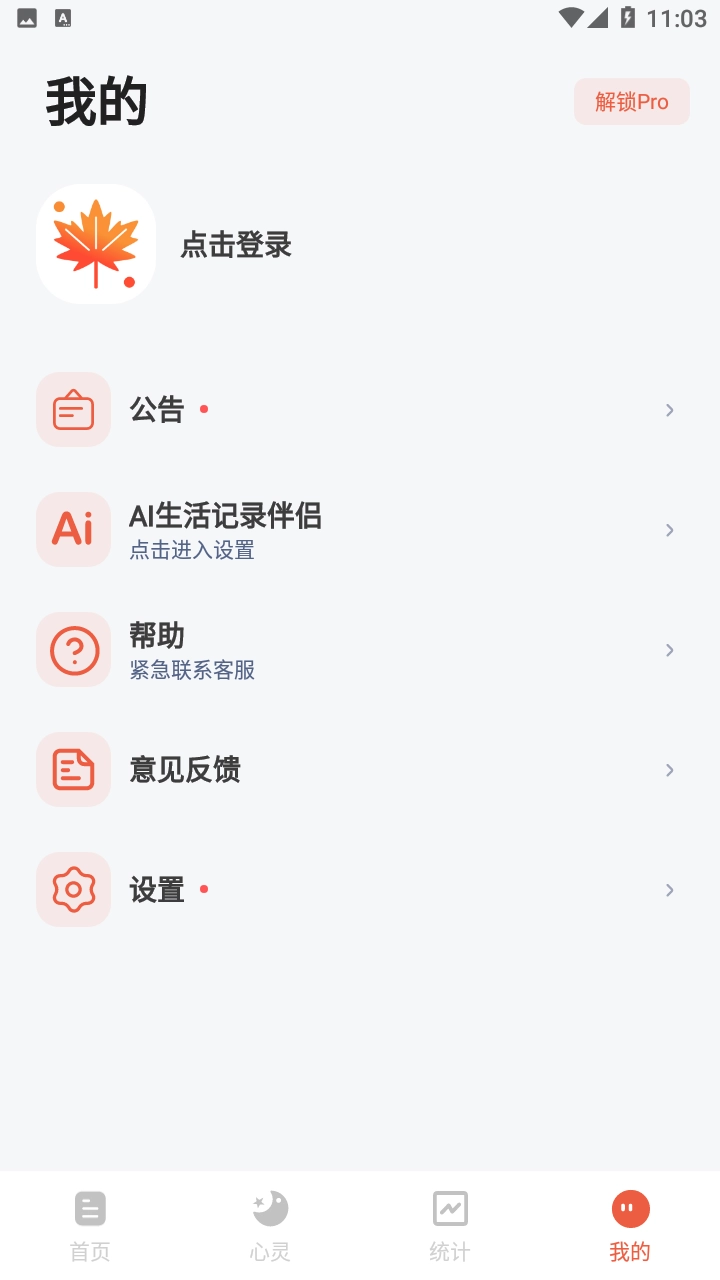Click the 设置 gear icon
This screenshot has width=720, height=1280.
[73, 889]
